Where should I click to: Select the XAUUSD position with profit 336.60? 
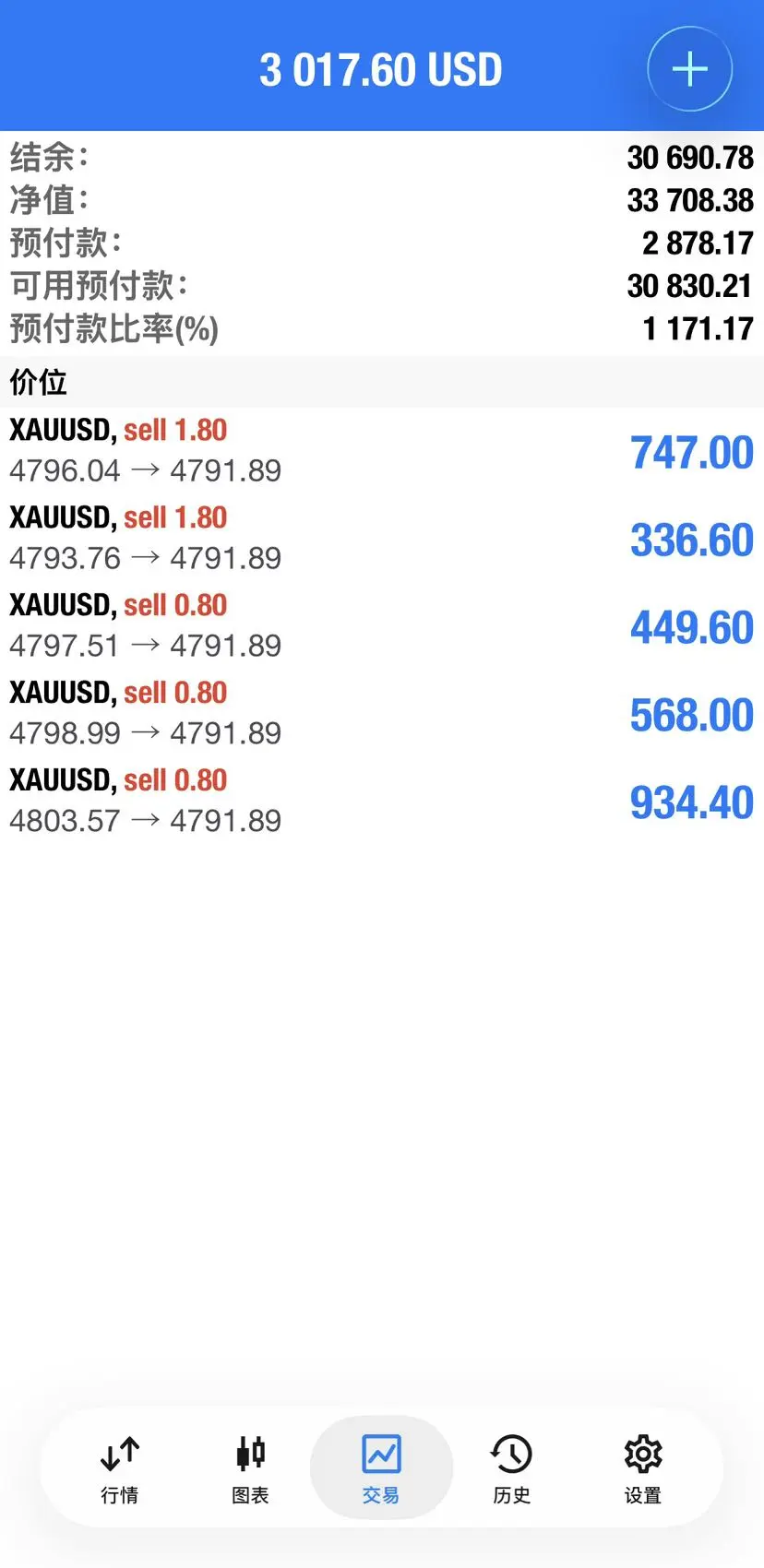click(x=381, y=539)
